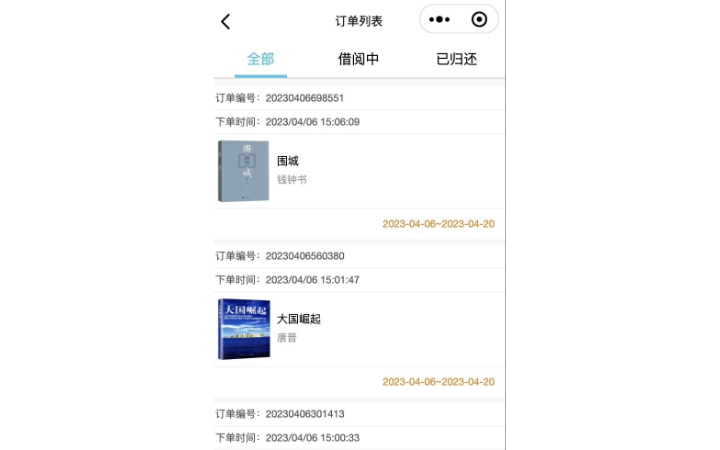Go back using the top-left arrow
720x450 pixels.
[226, 21]
